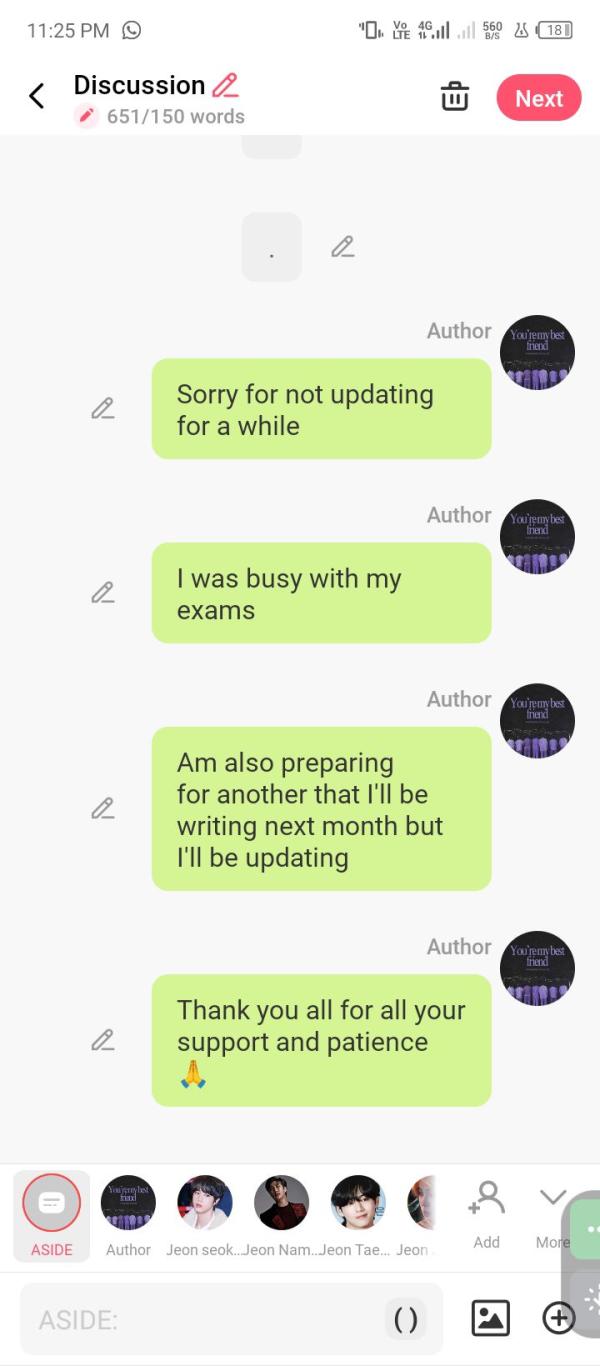
Task: Go back from the Discussion screen
Action: (37, 97)
